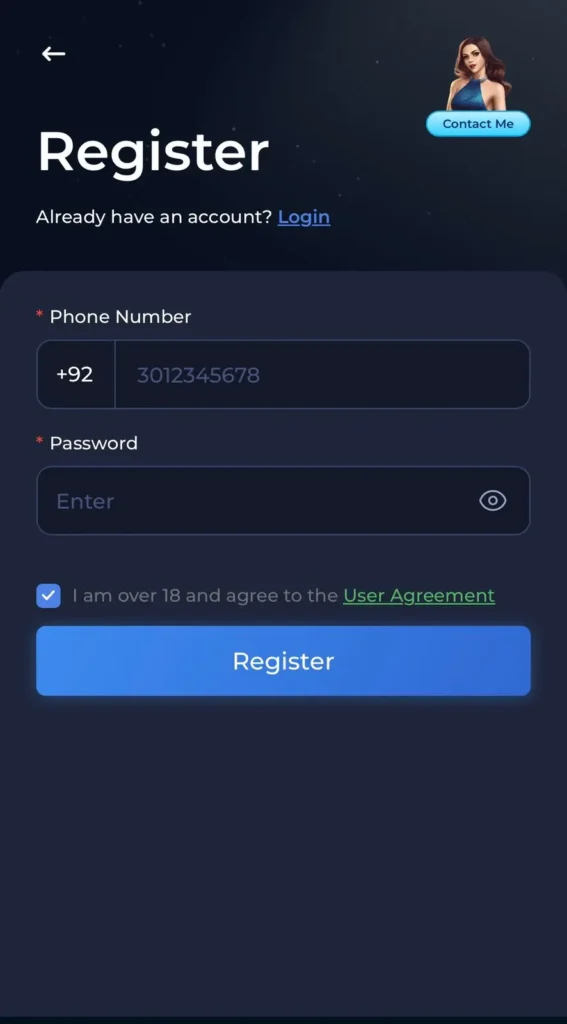
Task: Focus the Password field
Action: coord(283,500)
